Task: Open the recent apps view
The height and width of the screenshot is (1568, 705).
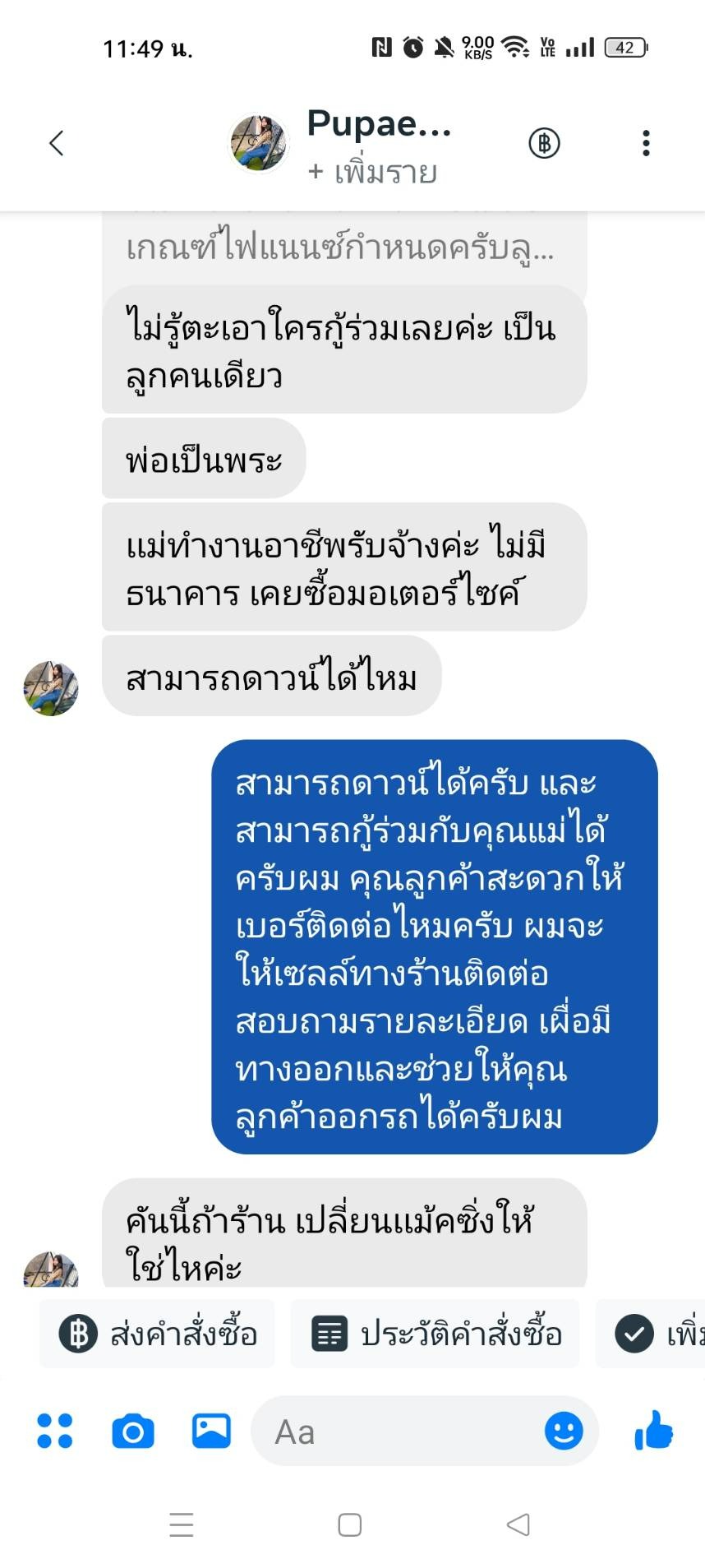Action: coord(181,1524)
